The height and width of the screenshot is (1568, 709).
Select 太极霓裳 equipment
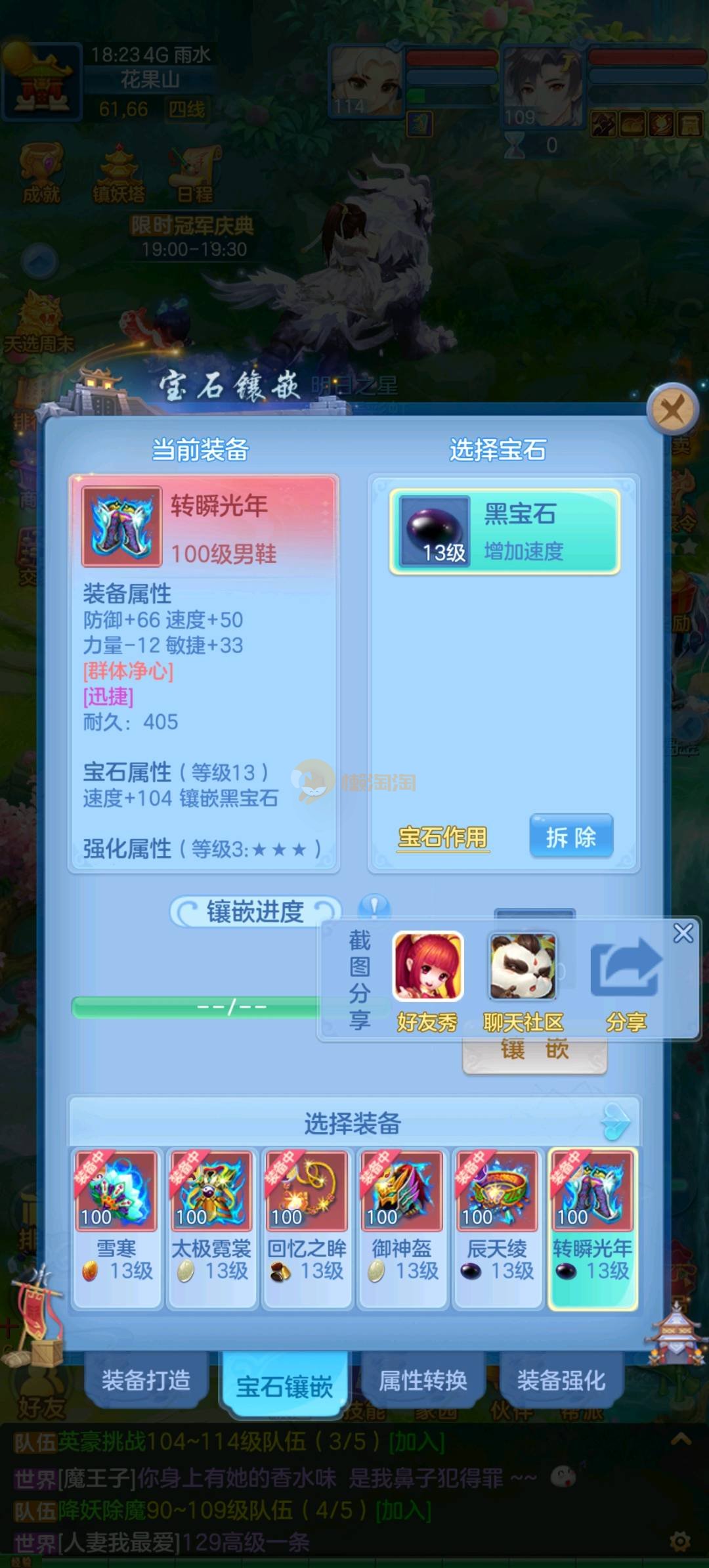[211, 1227]
